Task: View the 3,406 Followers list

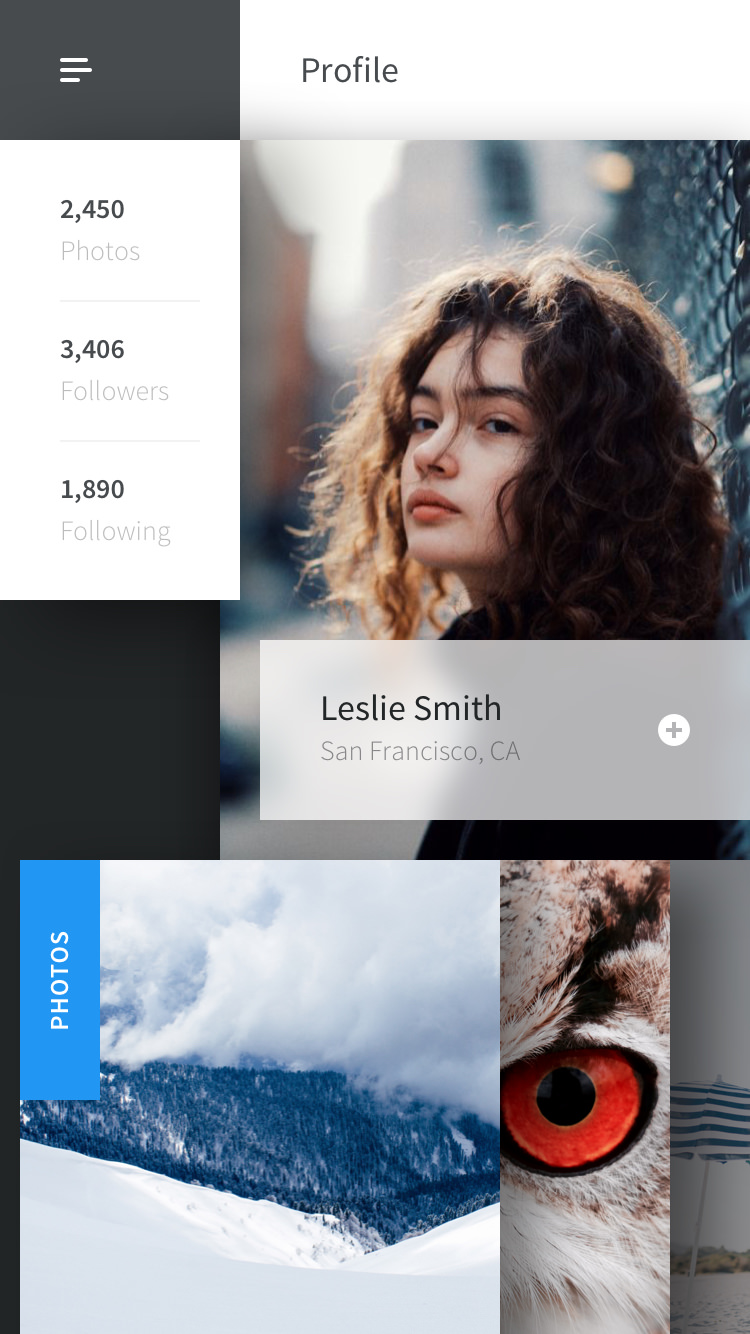Action: (114, 370)
